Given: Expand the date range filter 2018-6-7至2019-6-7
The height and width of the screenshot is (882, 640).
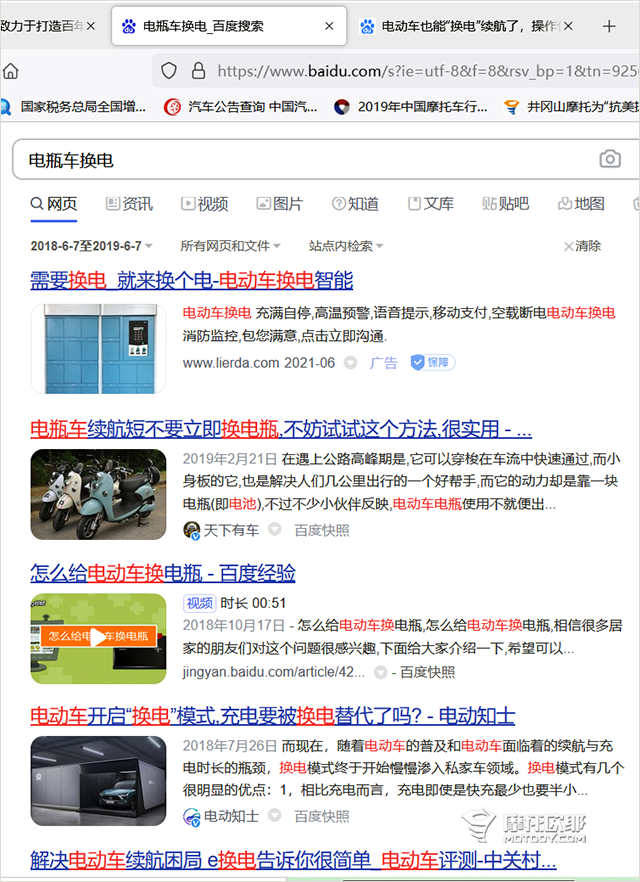Looking at the screenshot, I should pos(91,246).
